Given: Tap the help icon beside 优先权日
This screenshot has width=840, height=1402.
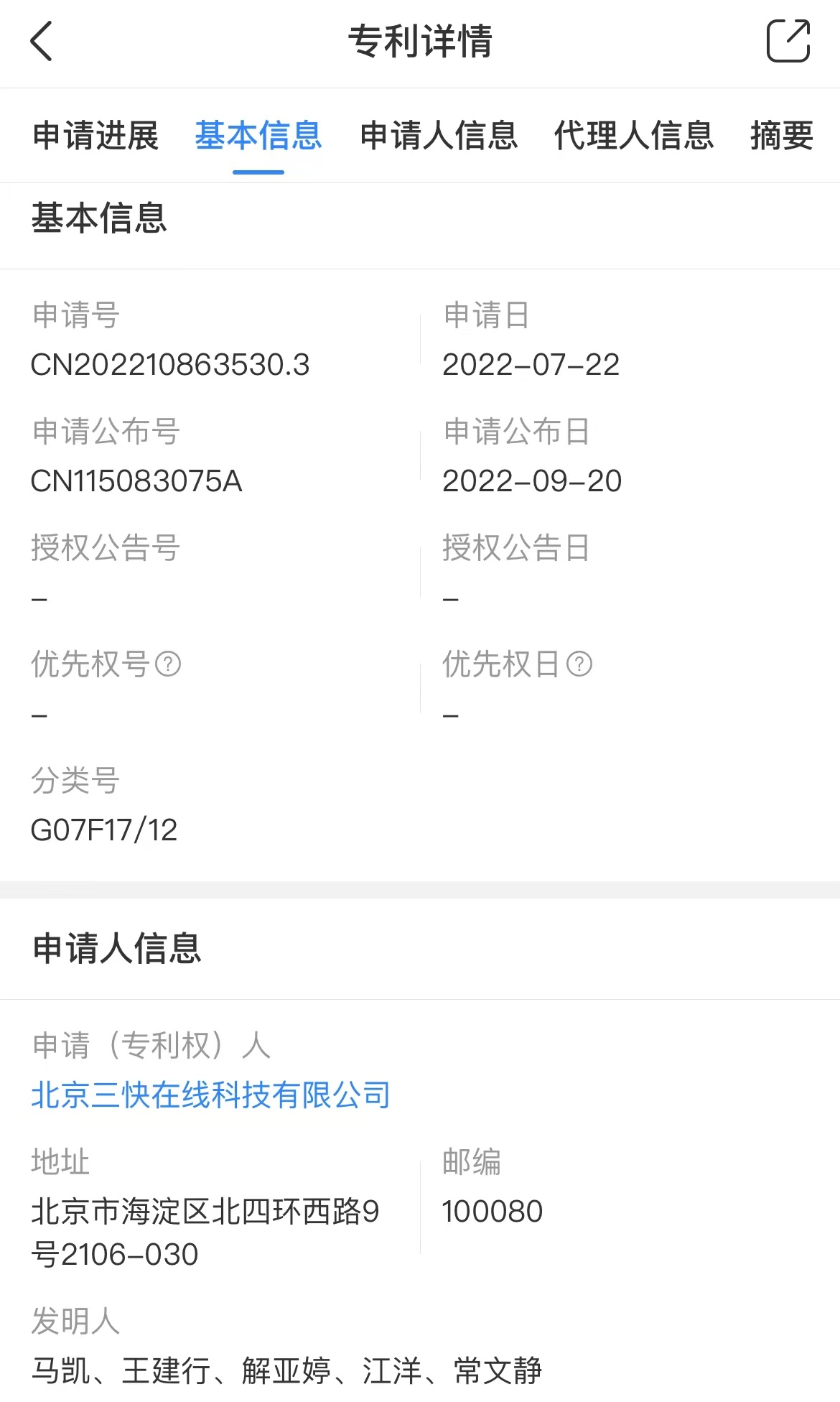Looking at the screenshot, I should point(579,664).
